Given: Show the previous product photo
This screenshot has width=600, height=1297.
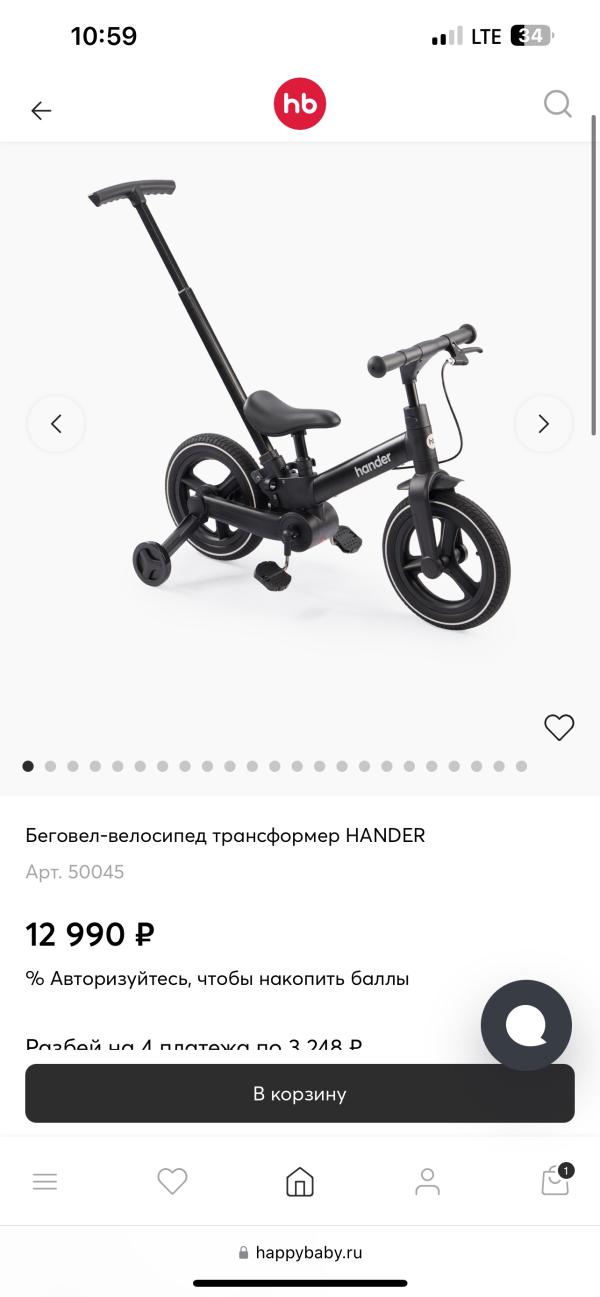Looking at the screenshot, I should tap(56, 424).
